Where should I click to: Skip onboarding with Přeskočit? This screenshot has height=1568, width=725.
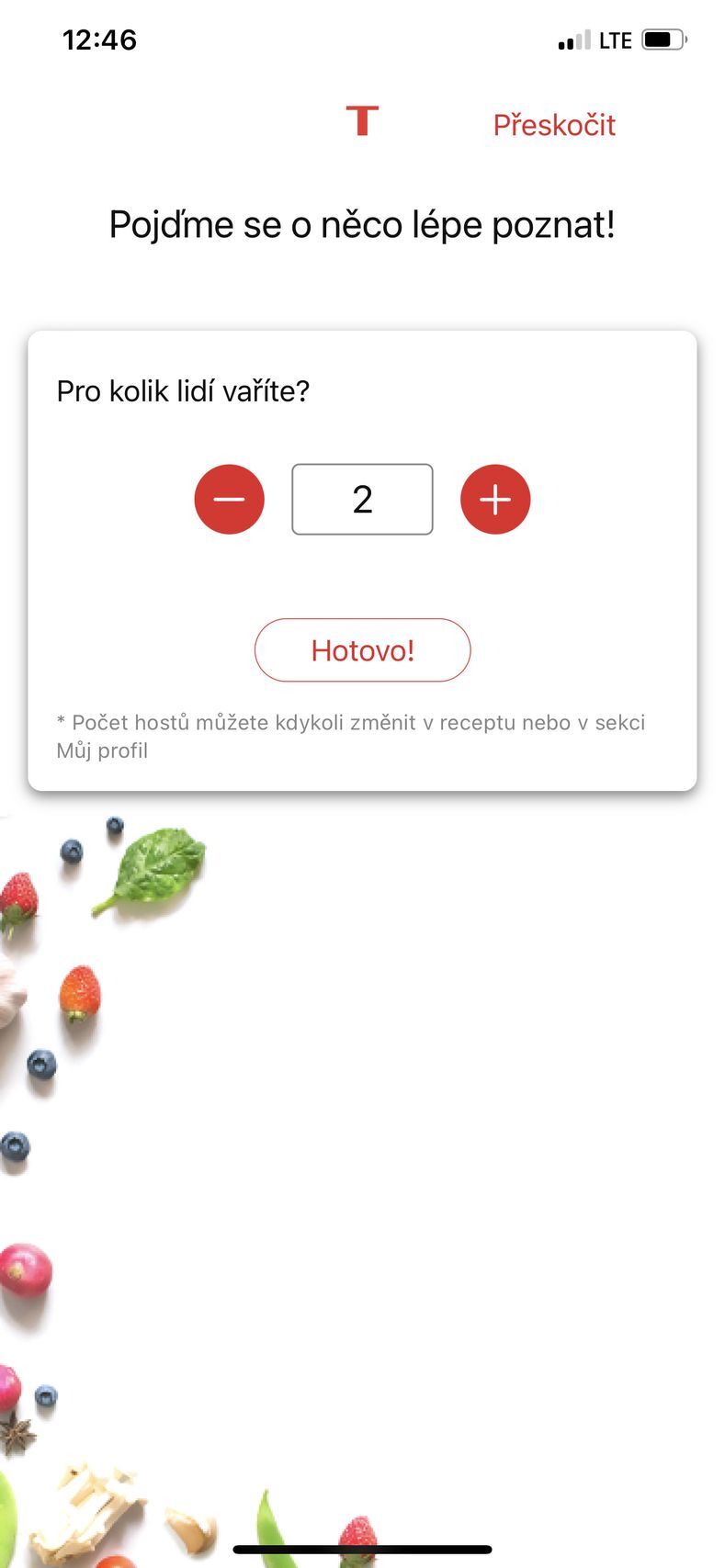[x=553, y=125]
